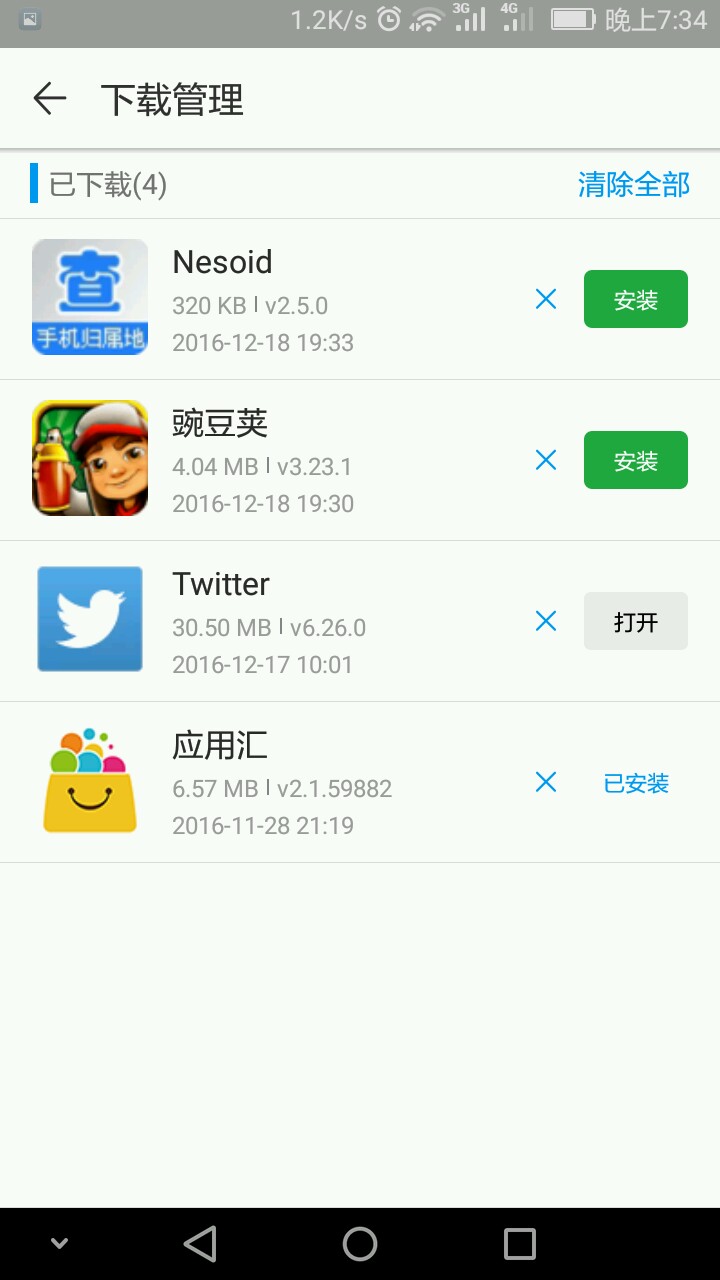720x1280 pixels.
Task: Remove Twitter download record
Action: pos(545,621)
